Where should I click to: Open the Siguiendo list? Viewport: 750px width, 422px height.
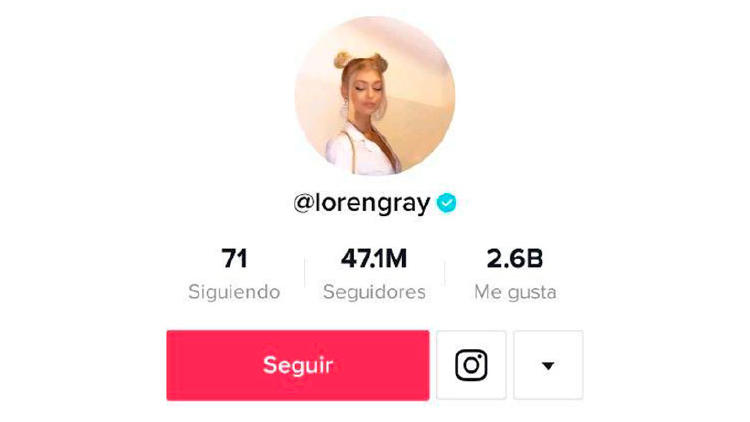[x=234, y=273]
